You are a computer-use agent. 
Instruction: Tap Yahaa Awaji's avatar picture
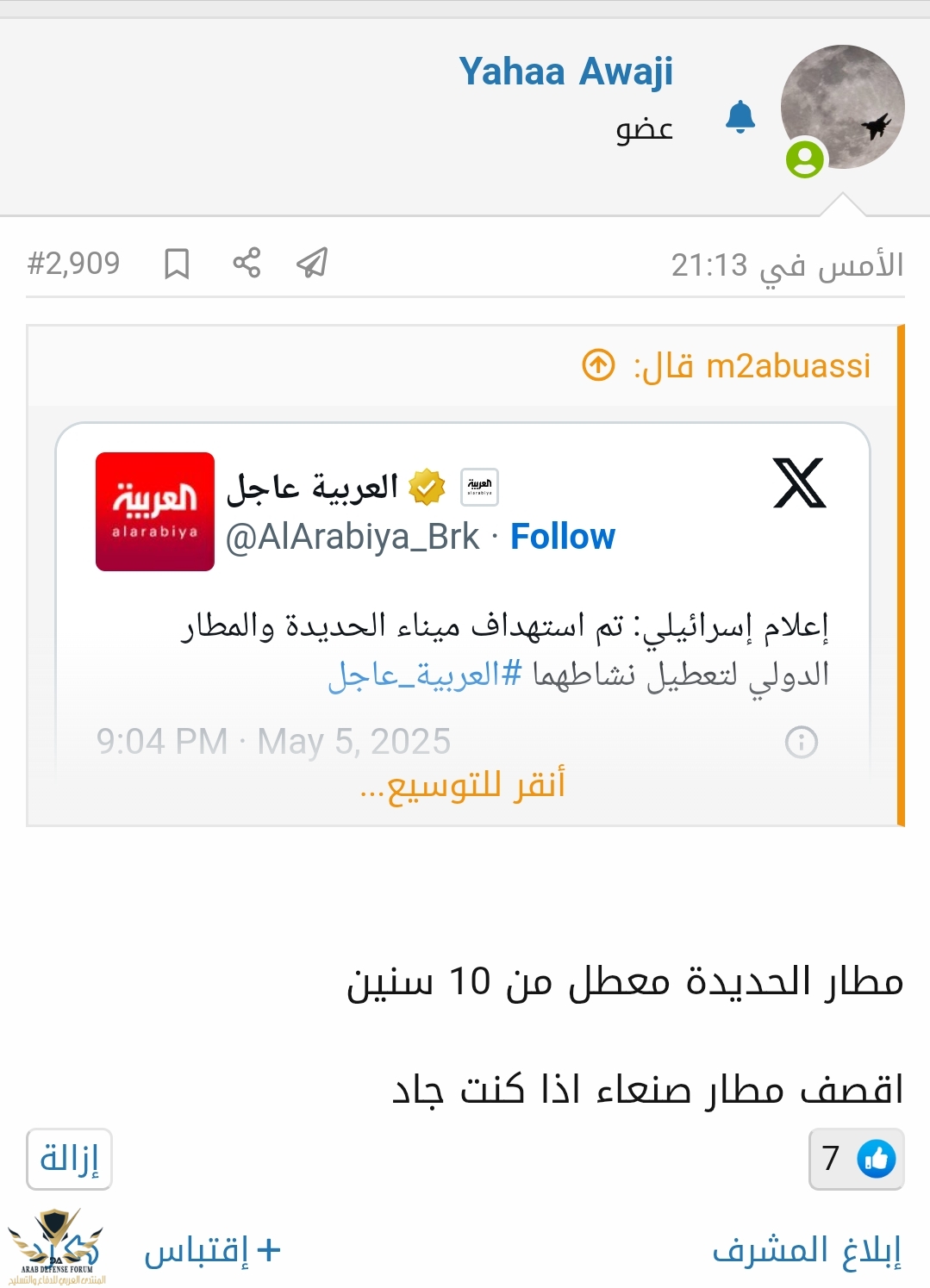point(842,107)
